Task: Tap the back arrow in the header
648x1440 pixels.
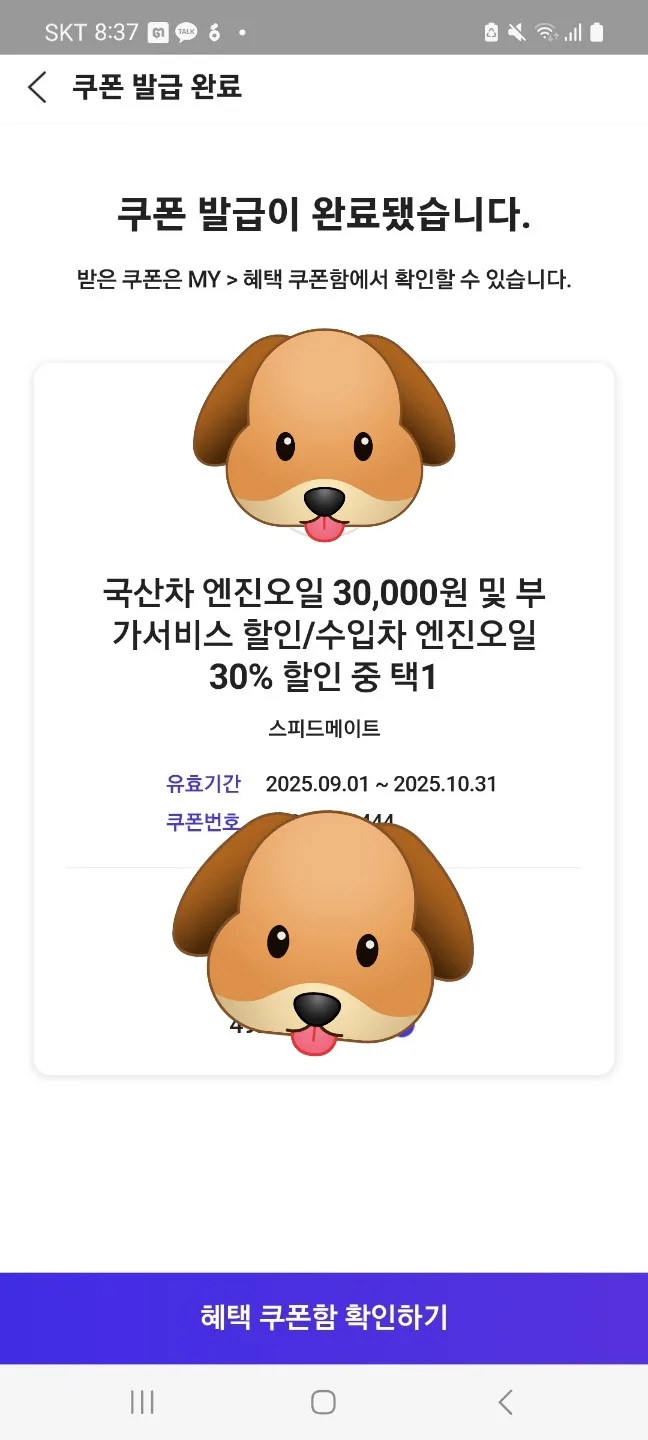Action: click(x=37, y=87)
